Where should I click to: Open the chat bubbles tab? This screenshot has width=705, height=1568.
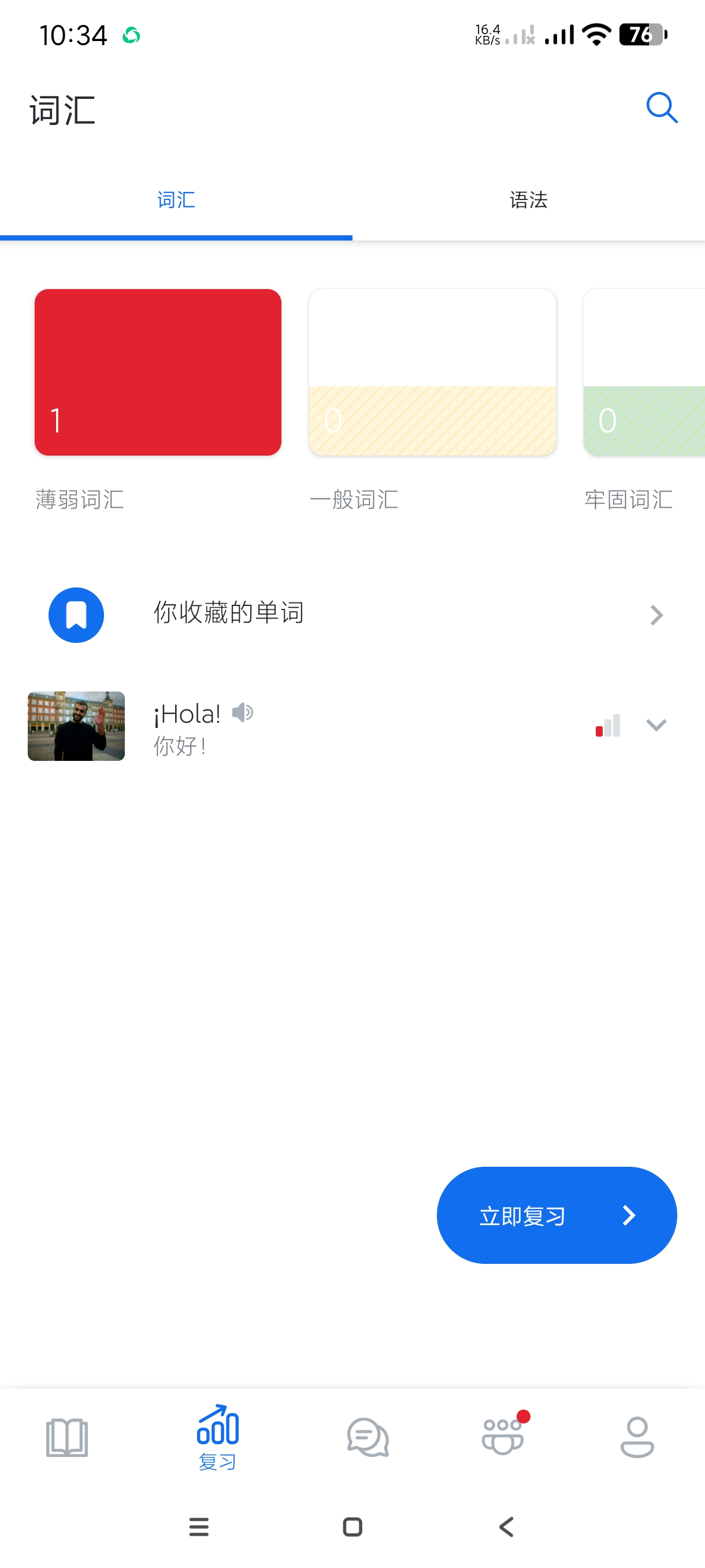coord(368,1438)
